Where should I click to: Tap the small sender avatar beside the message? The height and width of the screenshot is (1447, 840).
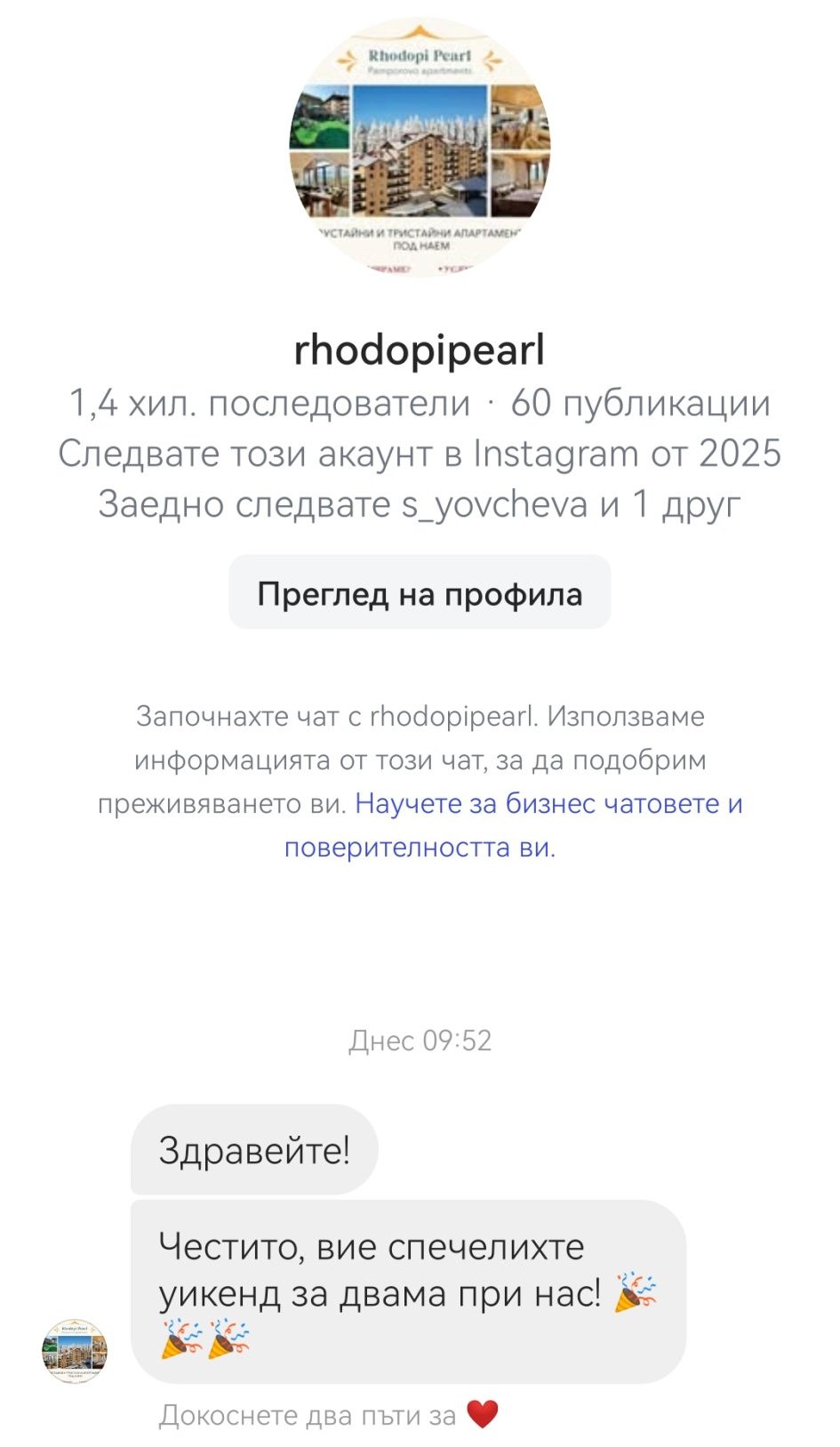coord(76,1351)
